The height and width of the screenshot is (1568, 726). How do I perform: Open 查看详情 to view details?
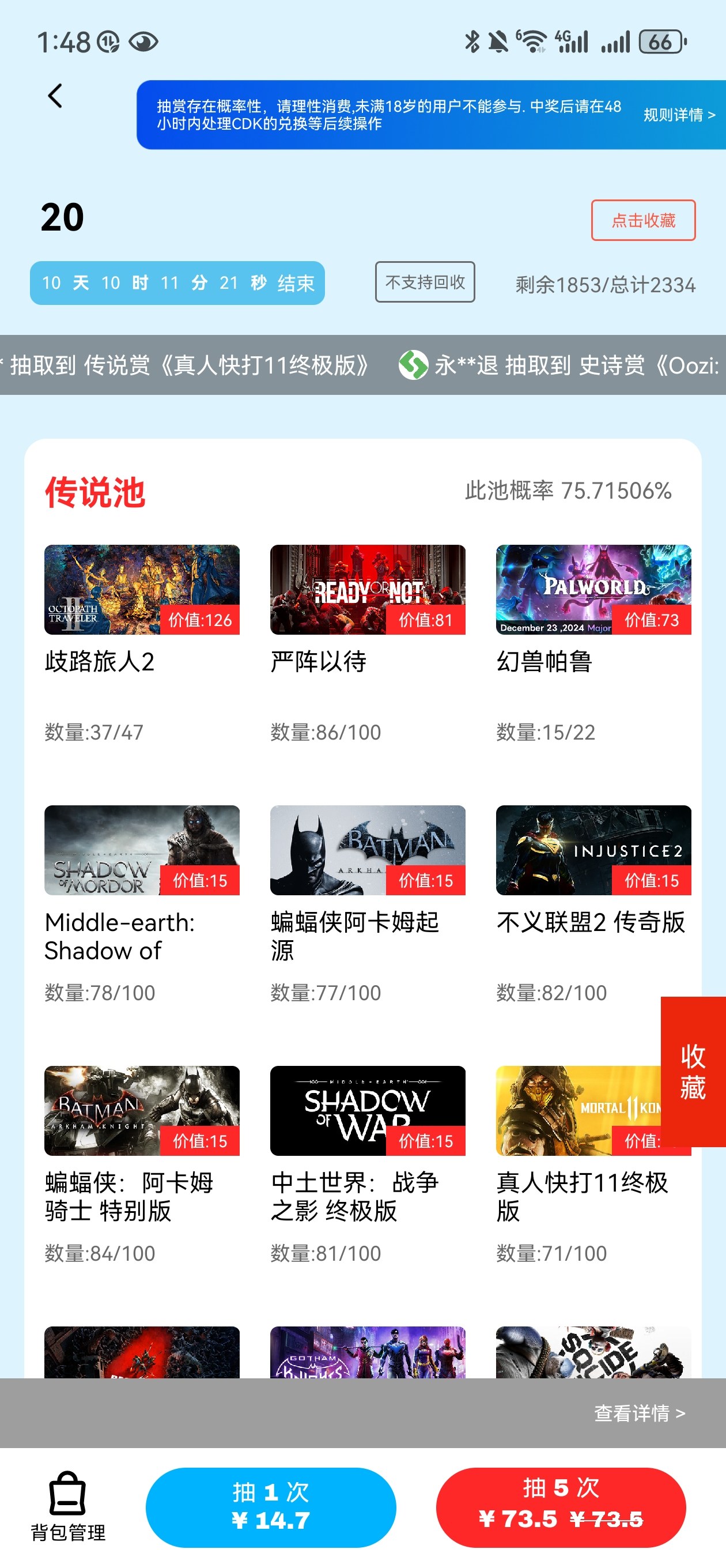[x=639, y=1413]
